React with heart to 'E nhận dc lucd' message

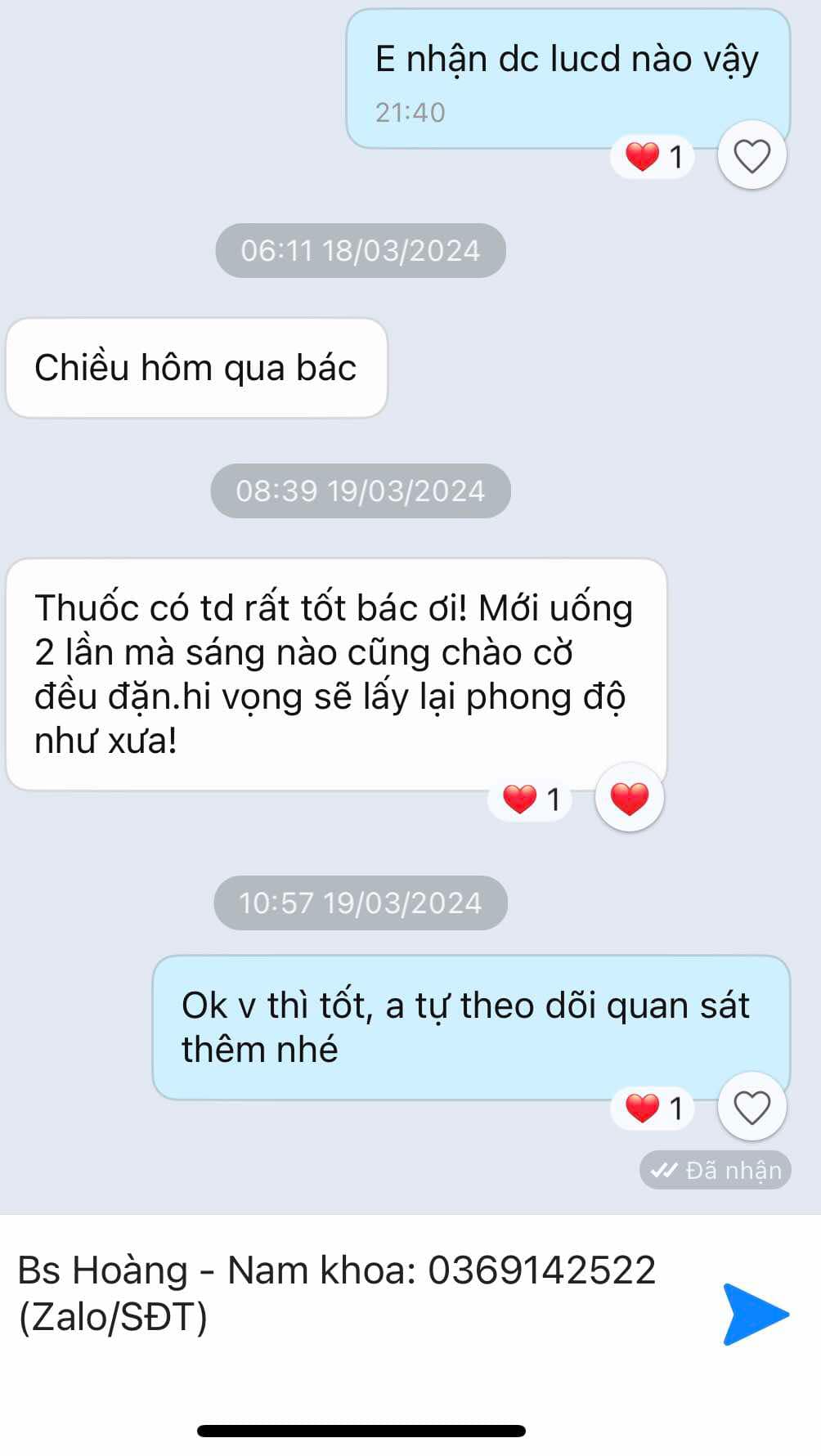(751, 156)
